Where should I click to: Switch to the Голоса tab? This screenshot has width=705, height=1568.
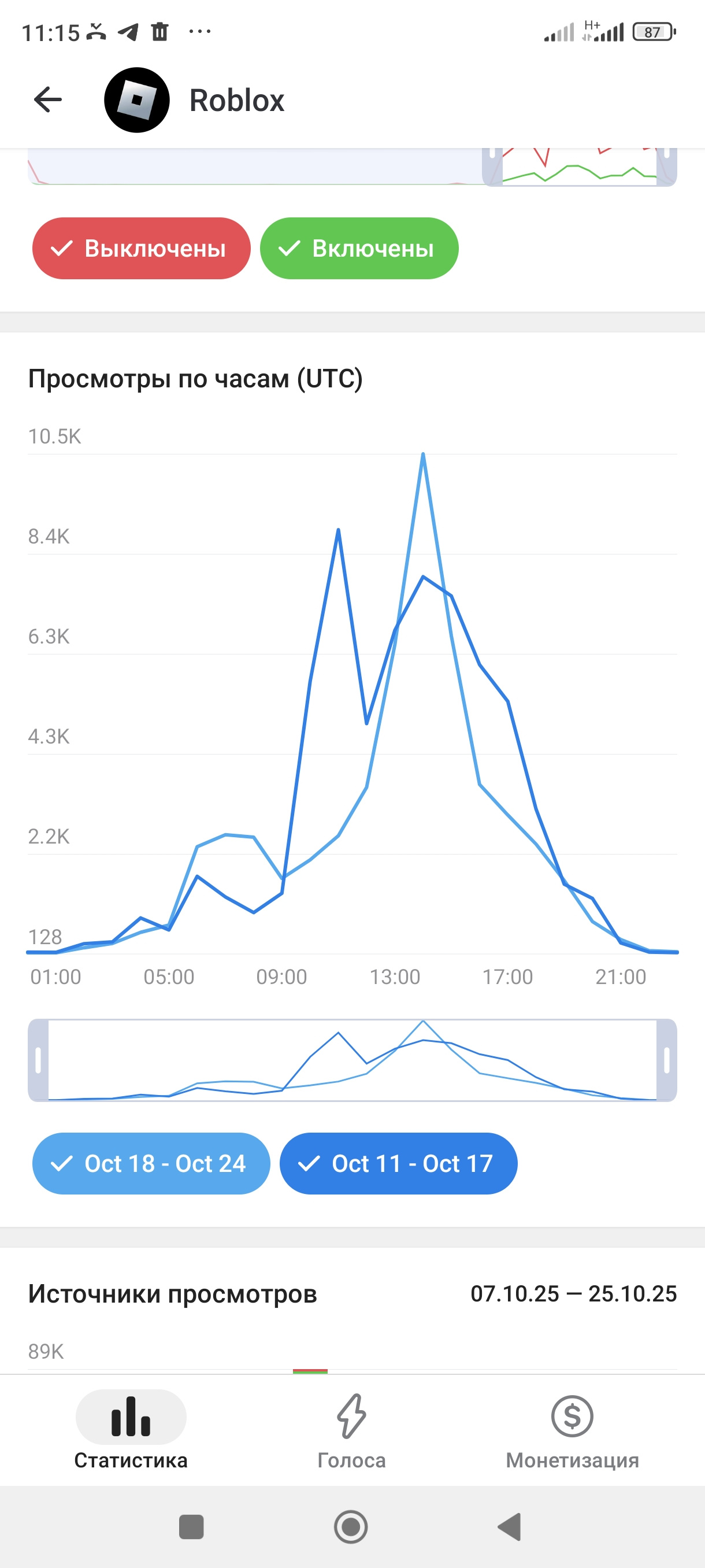click(351, 1430)
